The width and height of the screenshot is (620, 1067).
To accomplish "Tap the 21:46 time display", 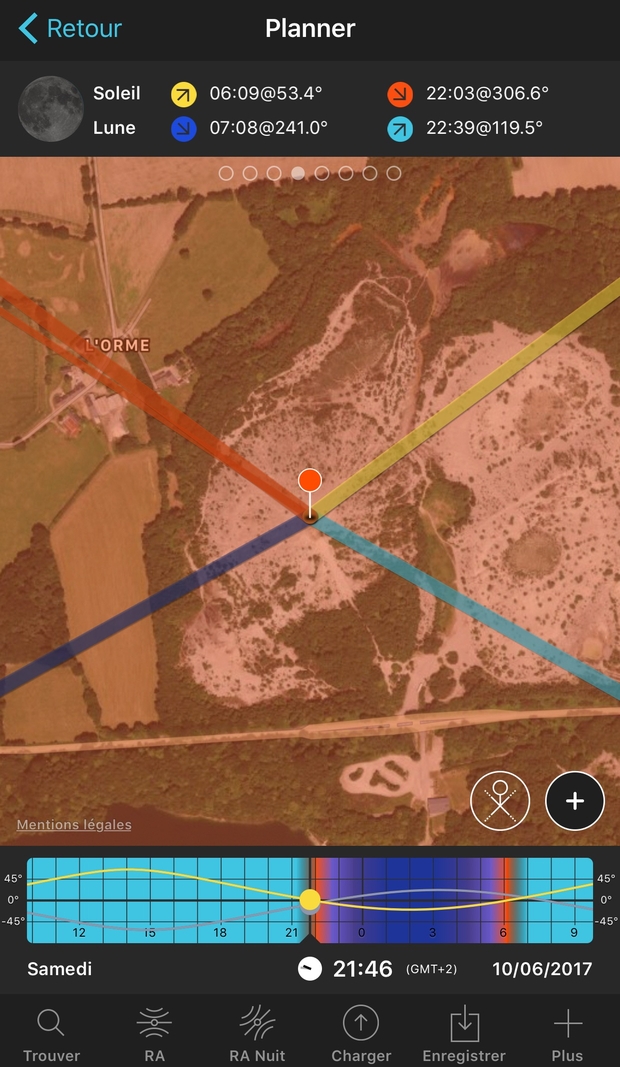I will tap(360, 969).
